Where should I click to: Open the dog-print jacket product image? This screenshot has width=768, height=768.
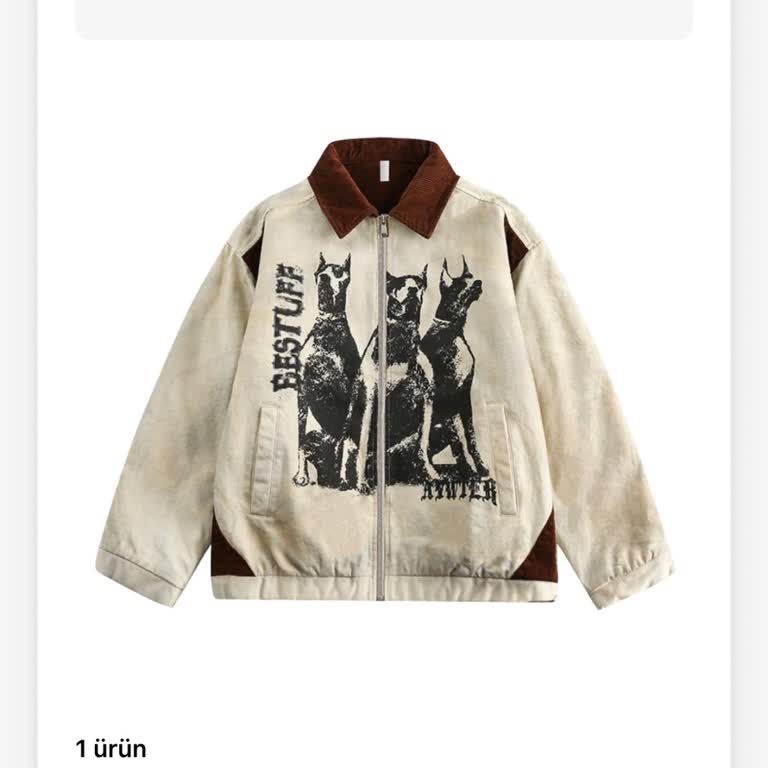tap(384, 380)
